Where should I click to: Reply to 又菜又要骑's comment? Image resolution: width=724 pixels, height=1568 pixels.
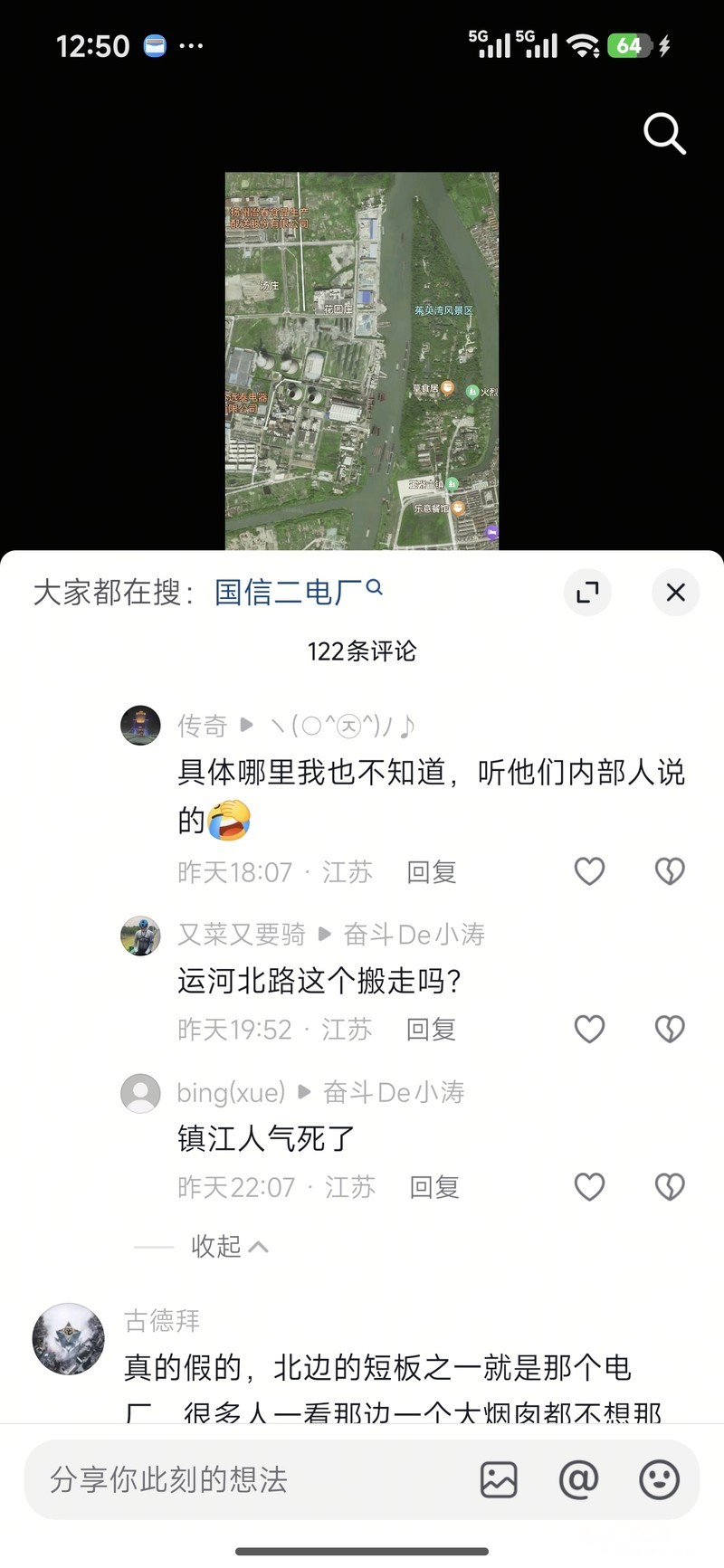click(x=431, y=1030)
